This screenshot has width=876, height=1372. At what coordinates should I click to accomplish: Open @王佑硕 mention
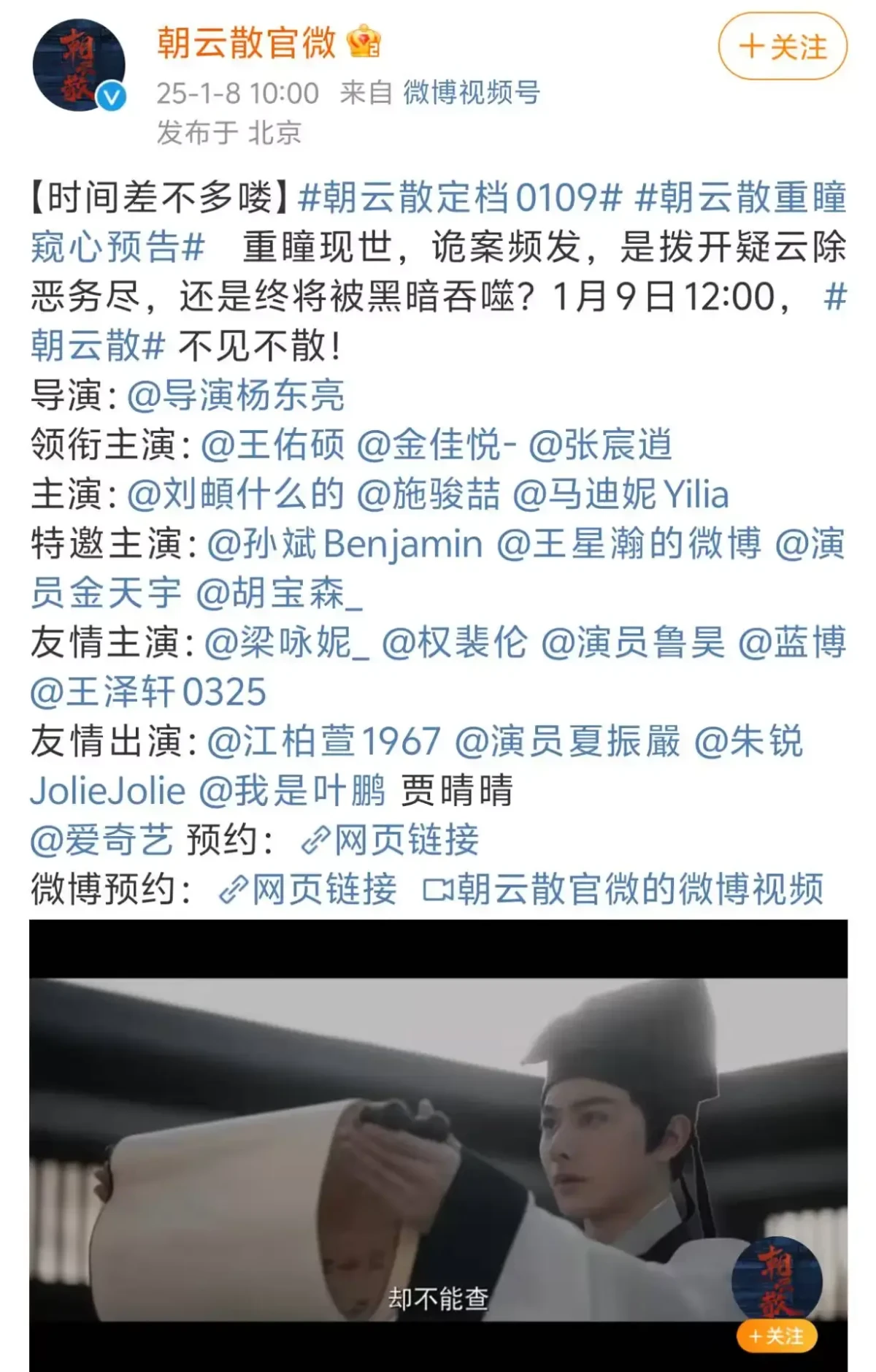[x=272, y=445]
